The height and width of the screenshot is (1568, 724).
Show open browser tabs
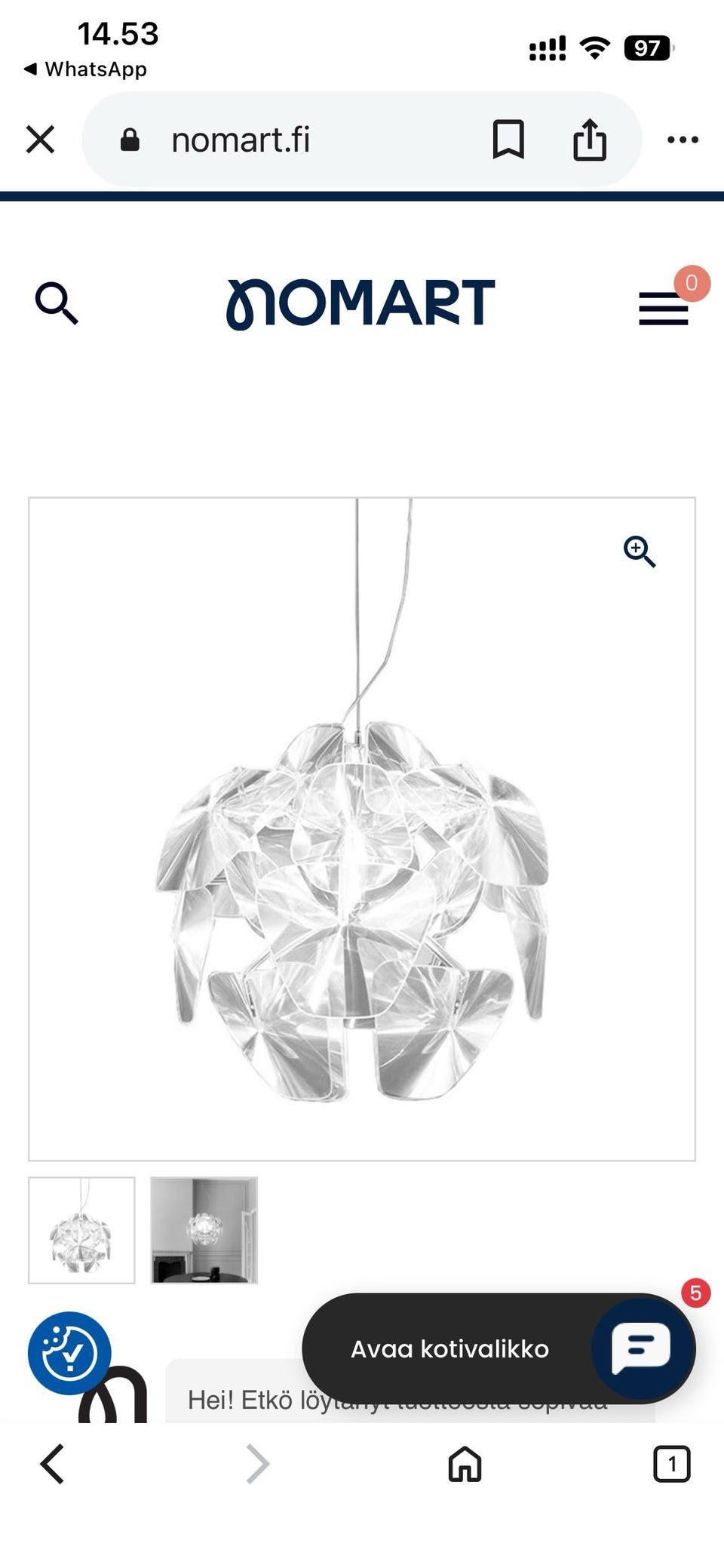point(671,1465)
